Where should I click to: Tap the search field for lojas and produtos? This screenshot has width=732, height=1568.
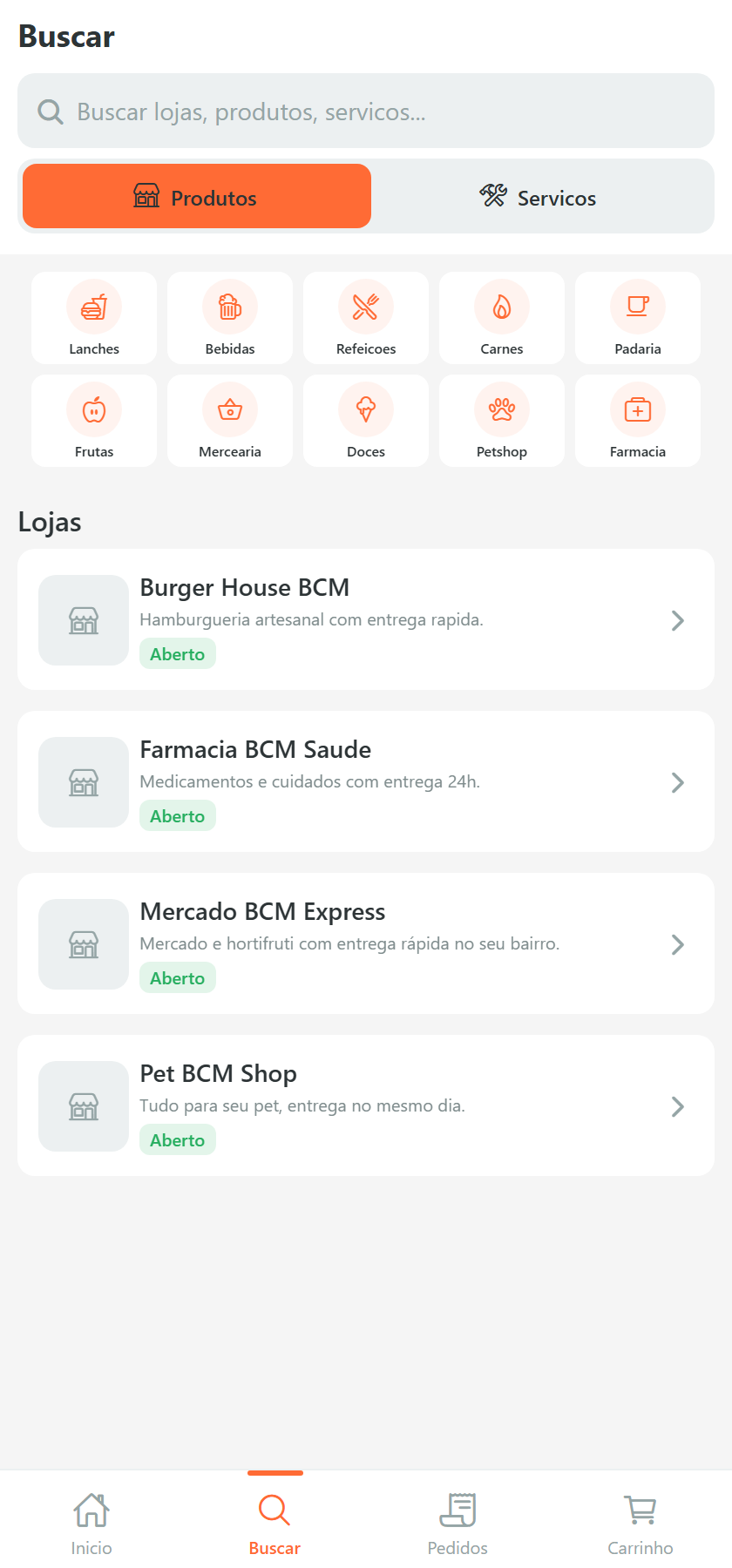[366, 111]
